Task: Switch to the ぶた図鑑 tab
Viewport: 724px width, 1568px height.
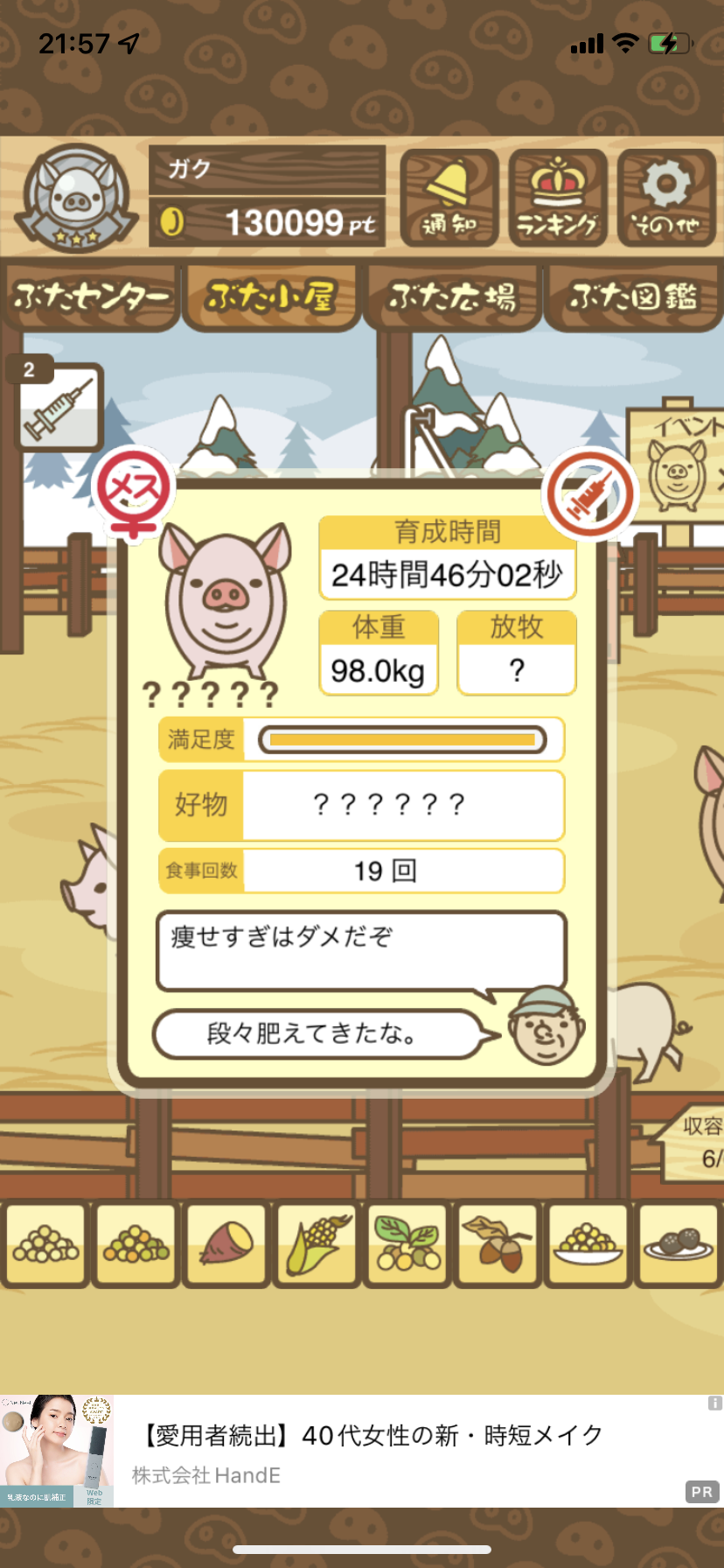Action: coord(634,297)
